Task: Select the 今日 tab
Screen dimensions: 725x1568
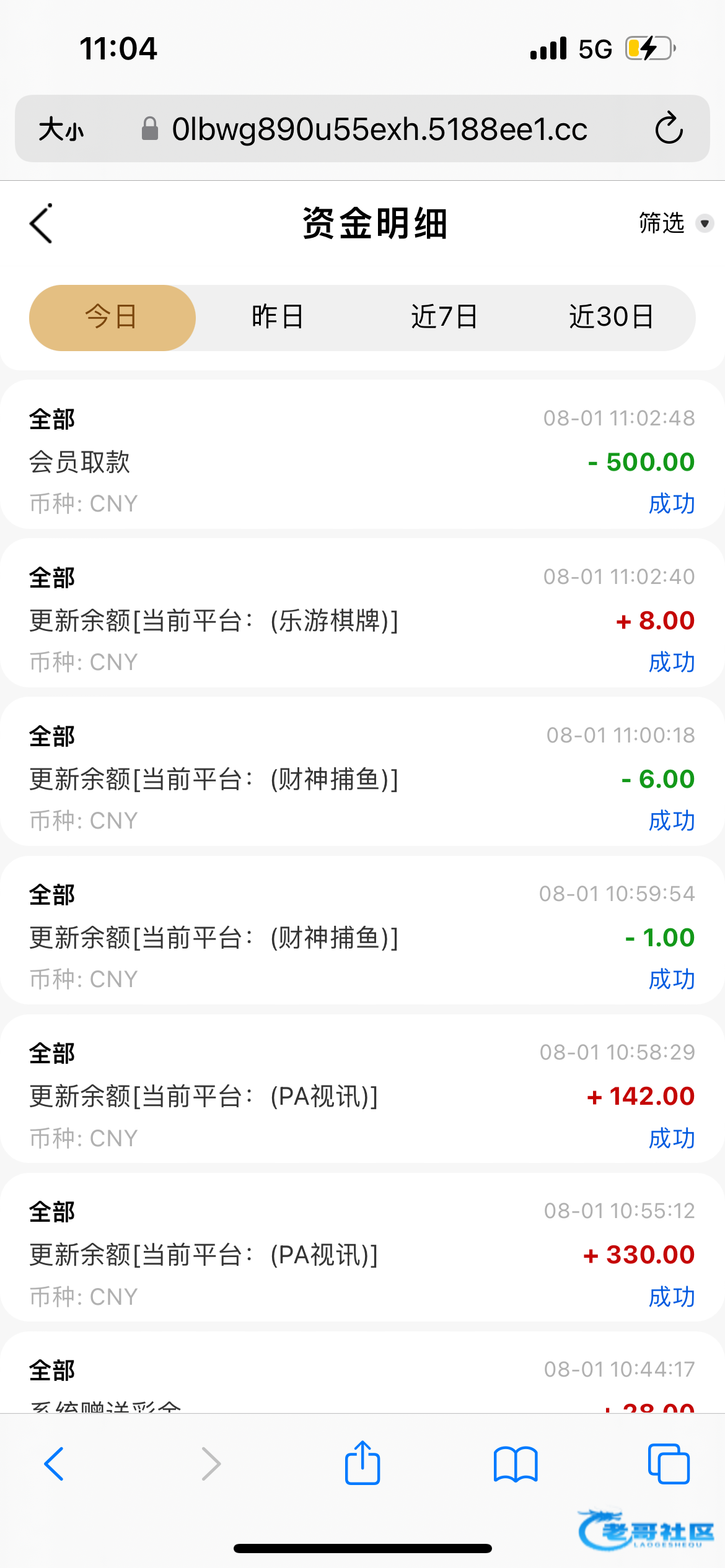Action: (112, 318)
